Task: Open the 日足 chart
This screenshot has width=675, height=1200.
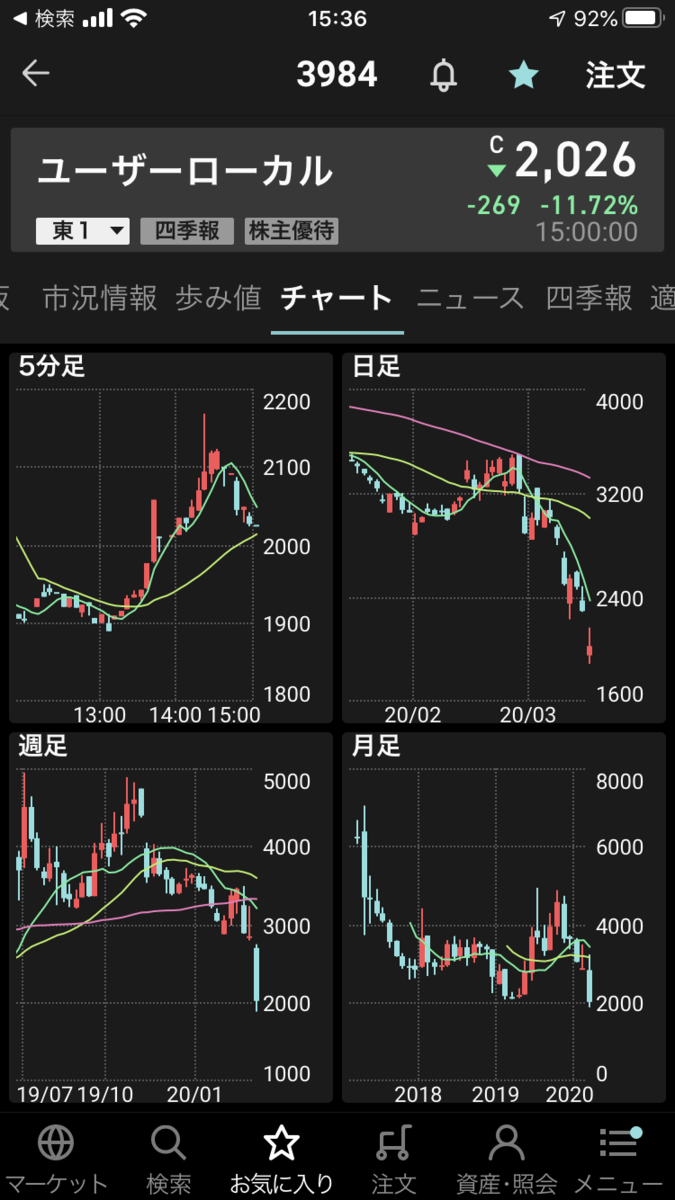Action: [x=504, y=538]
